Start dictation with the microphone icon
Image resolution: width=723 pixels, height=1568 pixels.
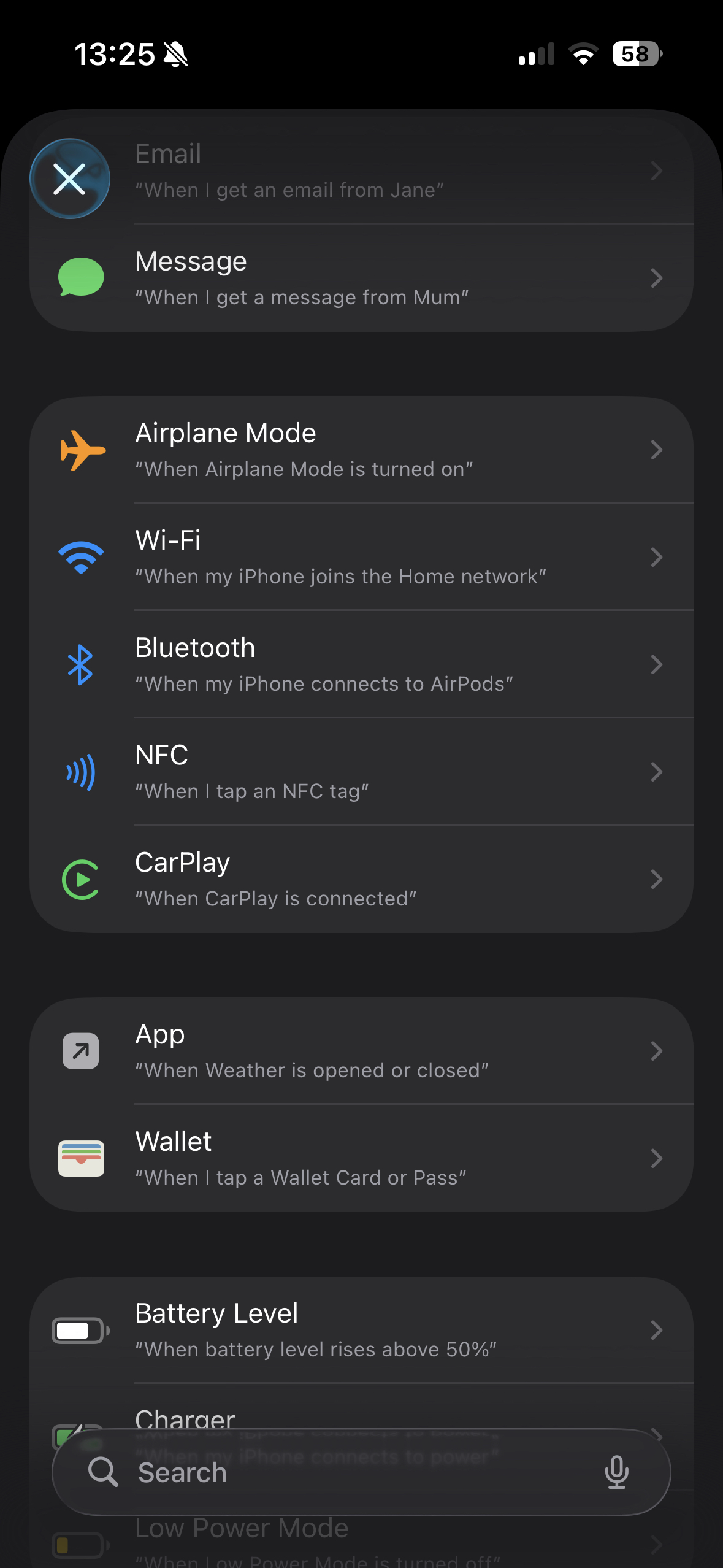[x=616, y=1472]
